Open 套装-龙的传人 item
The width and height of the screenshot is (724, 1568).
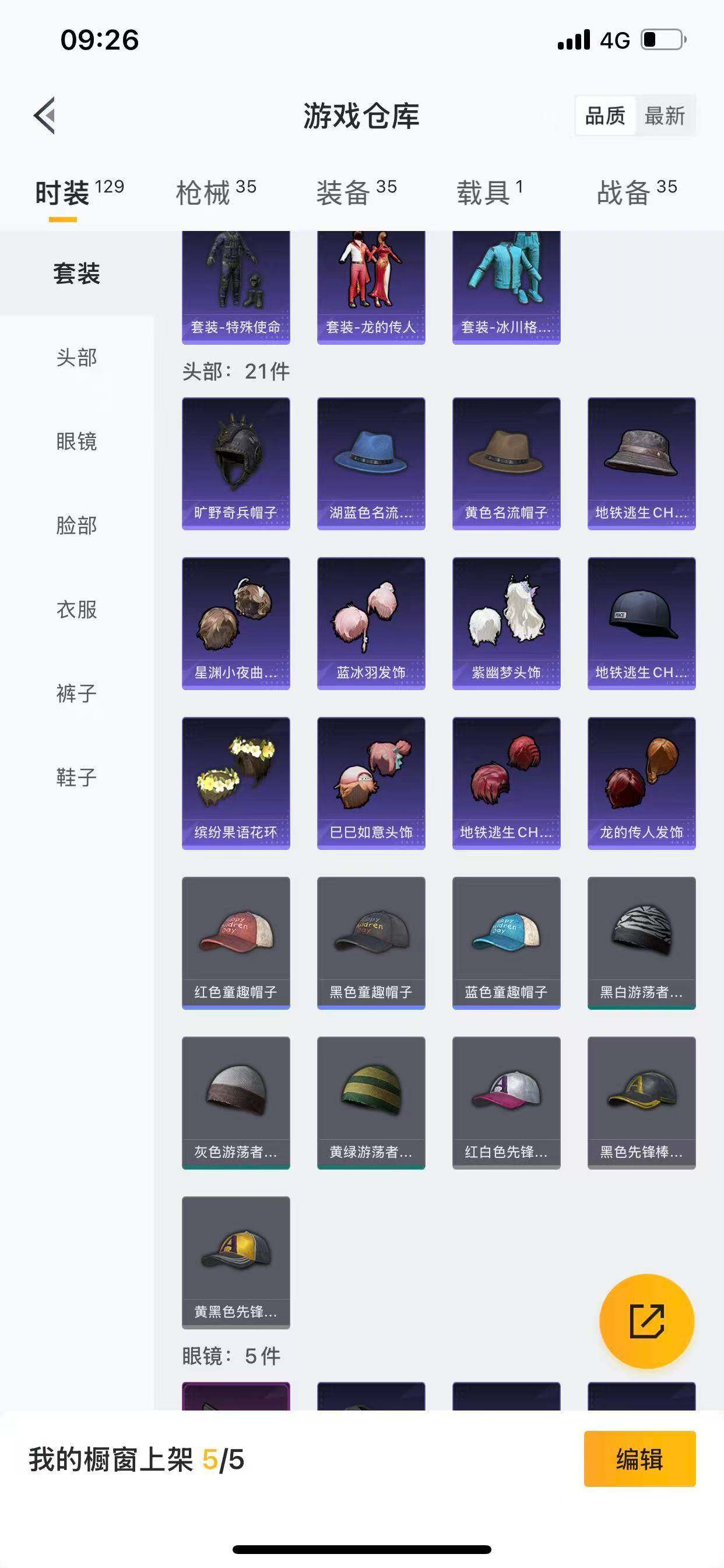click(371, 288)
